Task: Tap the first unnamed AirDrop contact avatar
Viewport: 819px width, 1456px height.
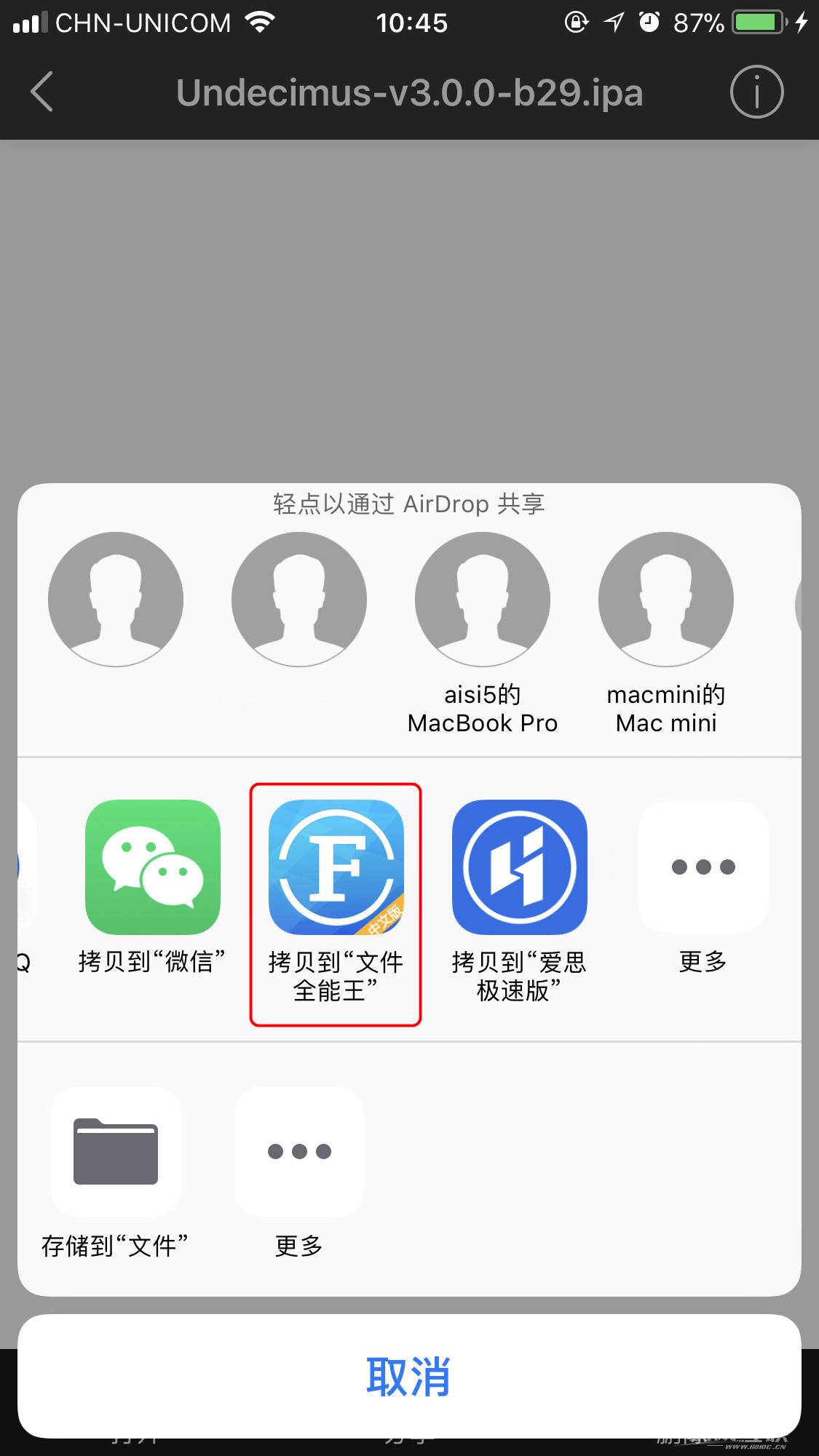Action: (x=116, y=600)
